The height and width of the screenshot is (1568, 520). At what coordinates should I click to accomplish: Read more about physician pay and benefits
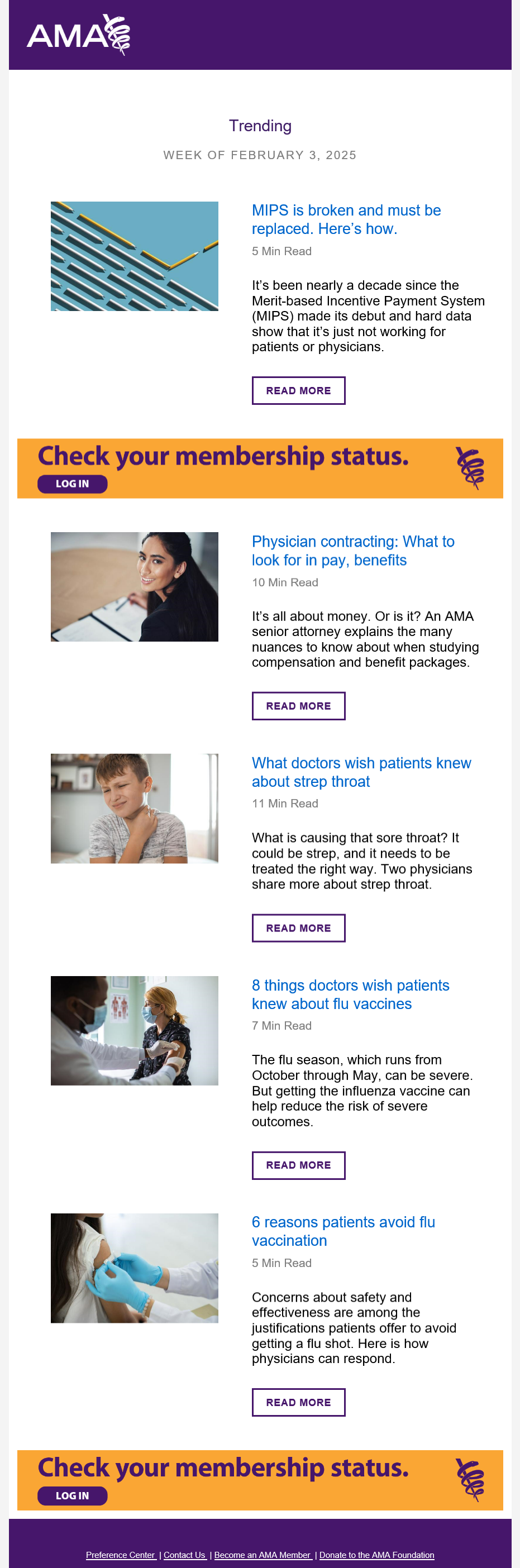(x=298, y=706)
